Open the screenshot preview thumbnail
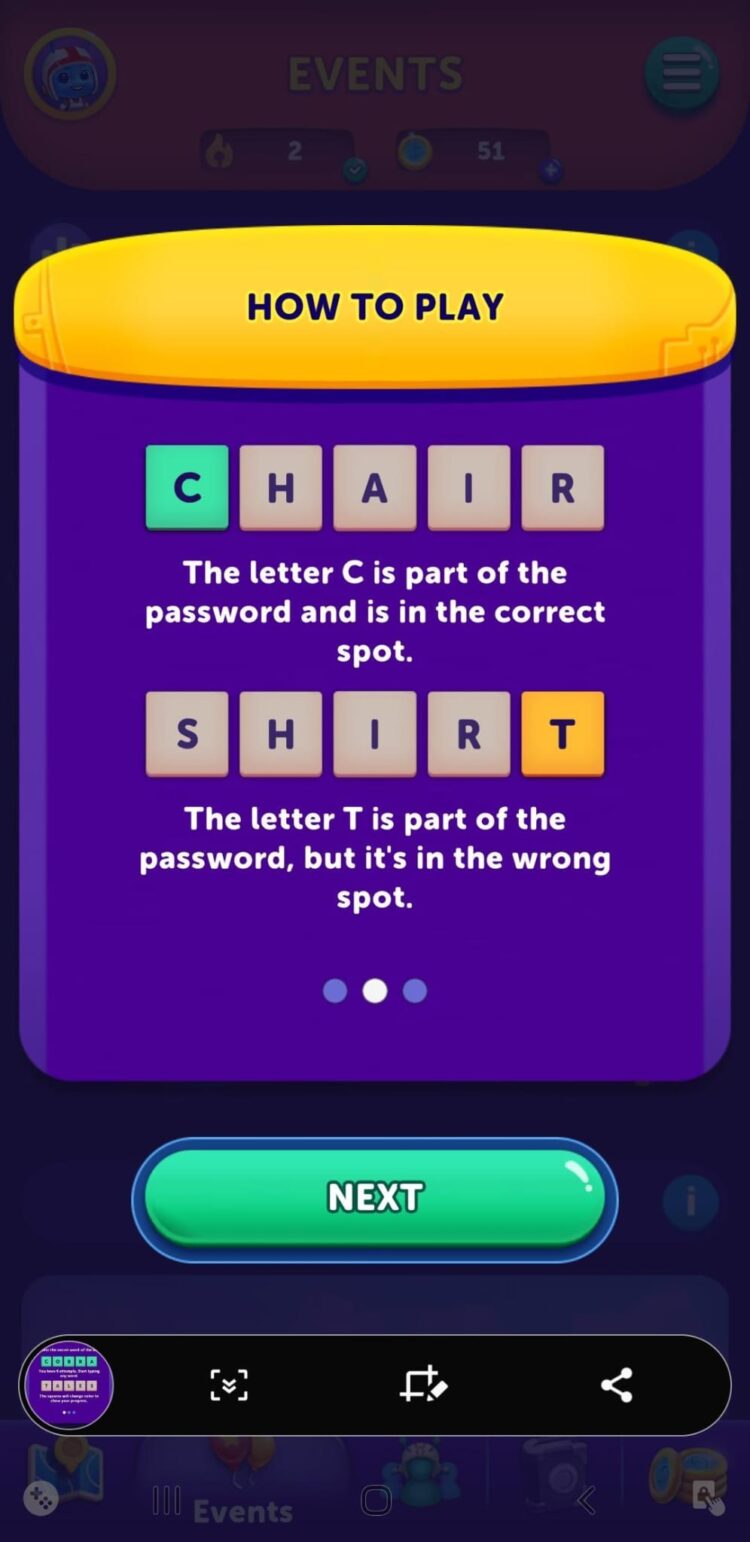Screen dimensions: 750x1542 [x=68, y=1385]
